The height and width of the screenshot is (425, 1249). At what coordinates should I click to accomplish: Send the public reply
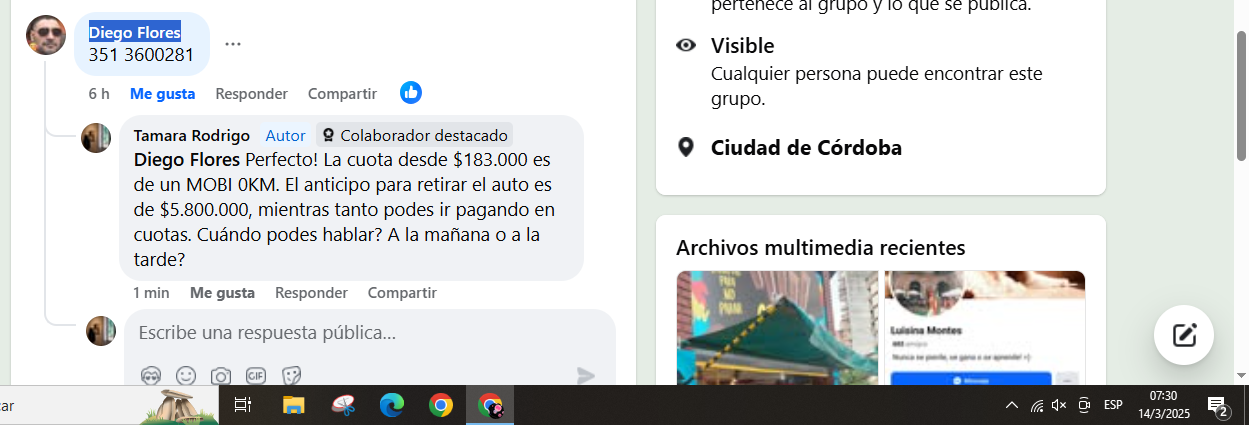586,376
